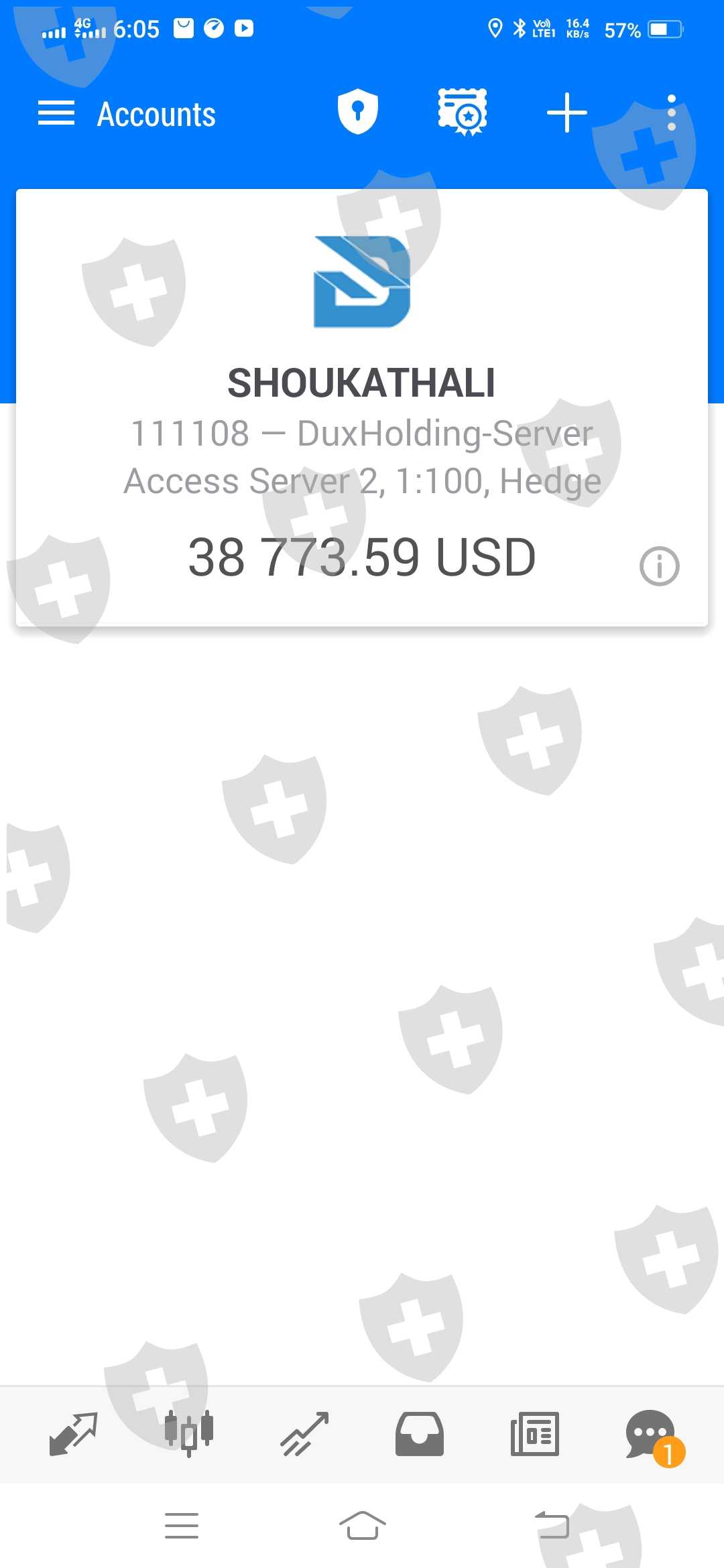The height and width of the screenshot is (1568, 724).
Task: Go to the system home screen
Action: point(362,1526)
